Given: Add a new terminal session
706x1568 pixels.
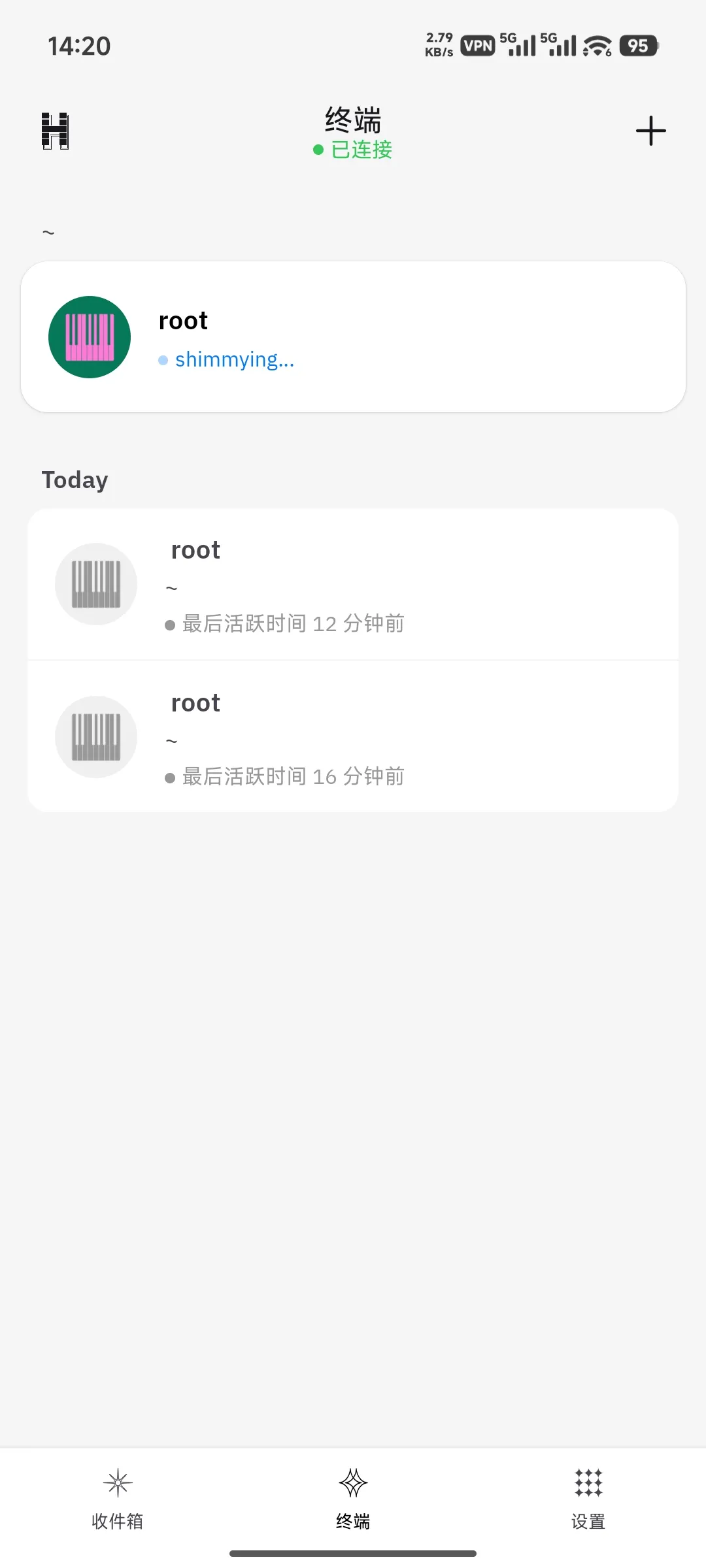Looking at the screenshot, I should [650, 131].
